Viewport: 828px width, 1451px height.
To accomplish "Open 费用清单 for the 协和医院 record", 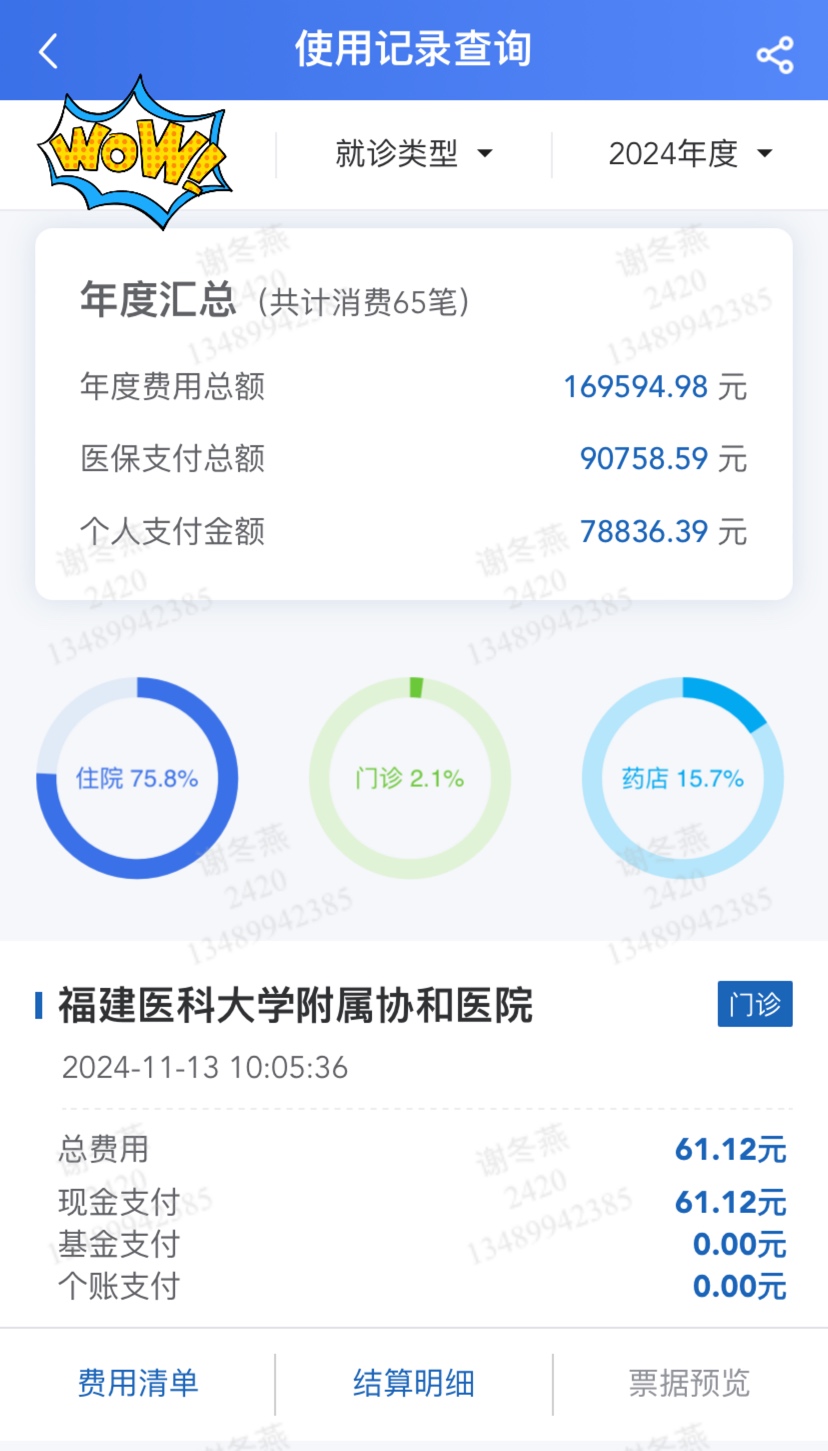I will (138, 1384).
